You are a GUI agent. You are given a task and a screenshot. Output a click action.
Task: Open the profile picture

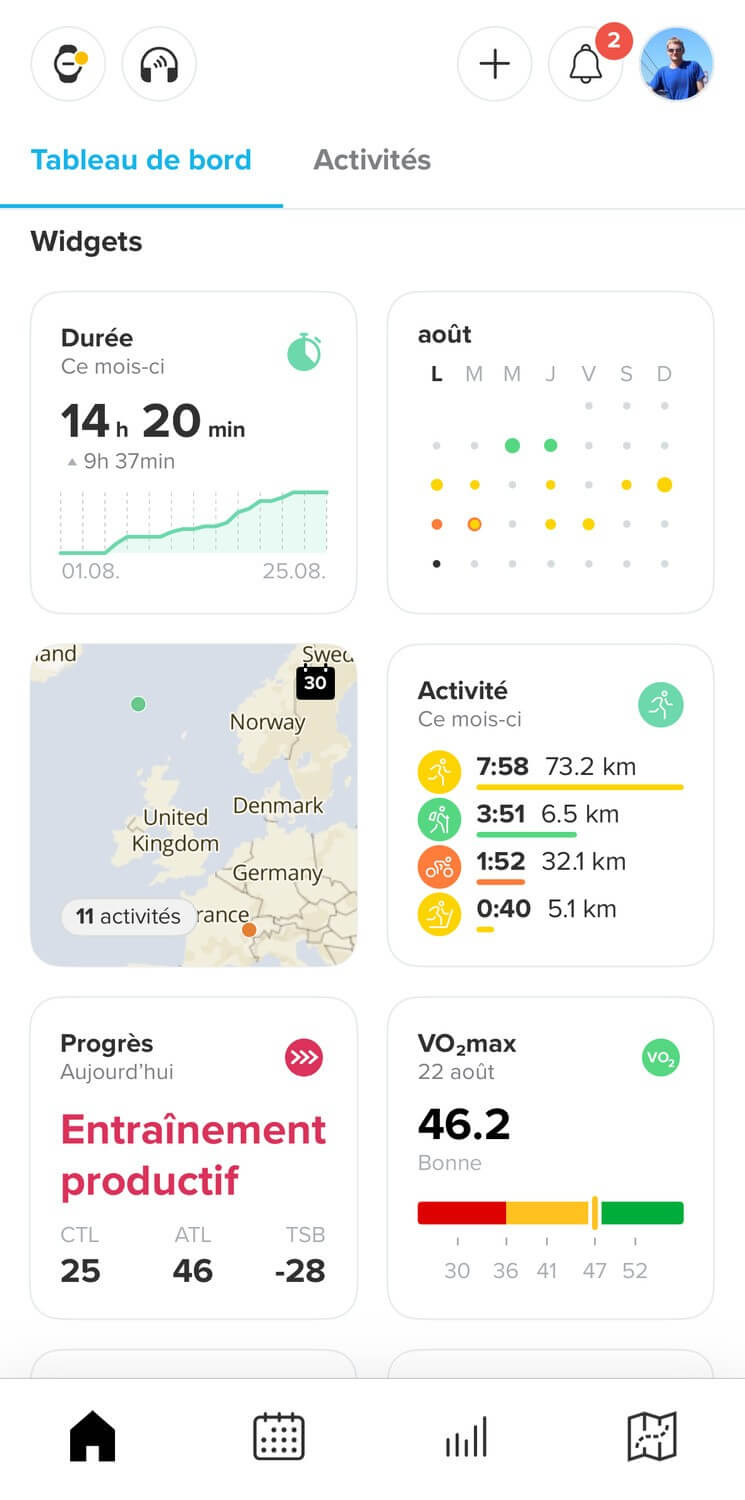coord(677,65)
